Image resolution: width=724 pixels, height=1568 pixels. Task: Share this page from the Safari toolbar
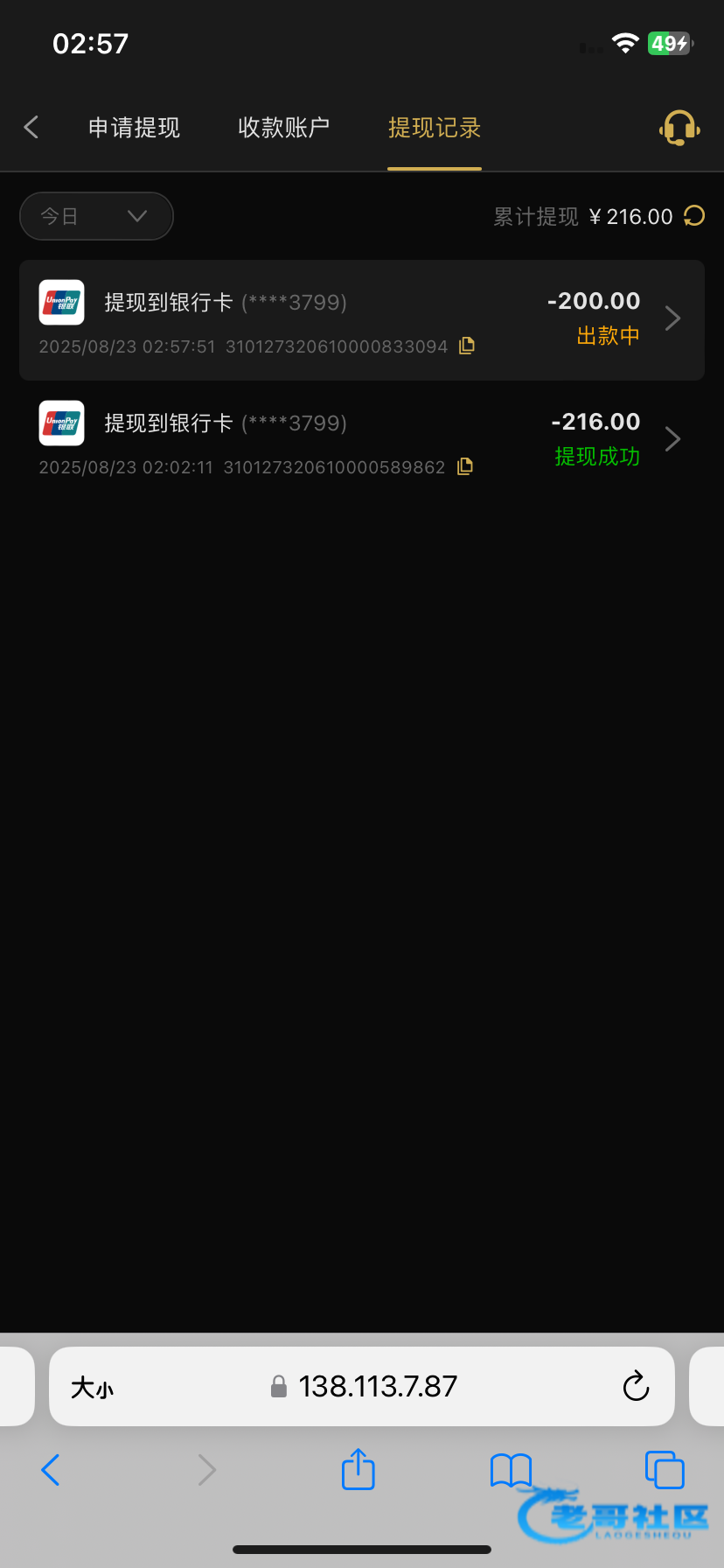[358, 1469]
